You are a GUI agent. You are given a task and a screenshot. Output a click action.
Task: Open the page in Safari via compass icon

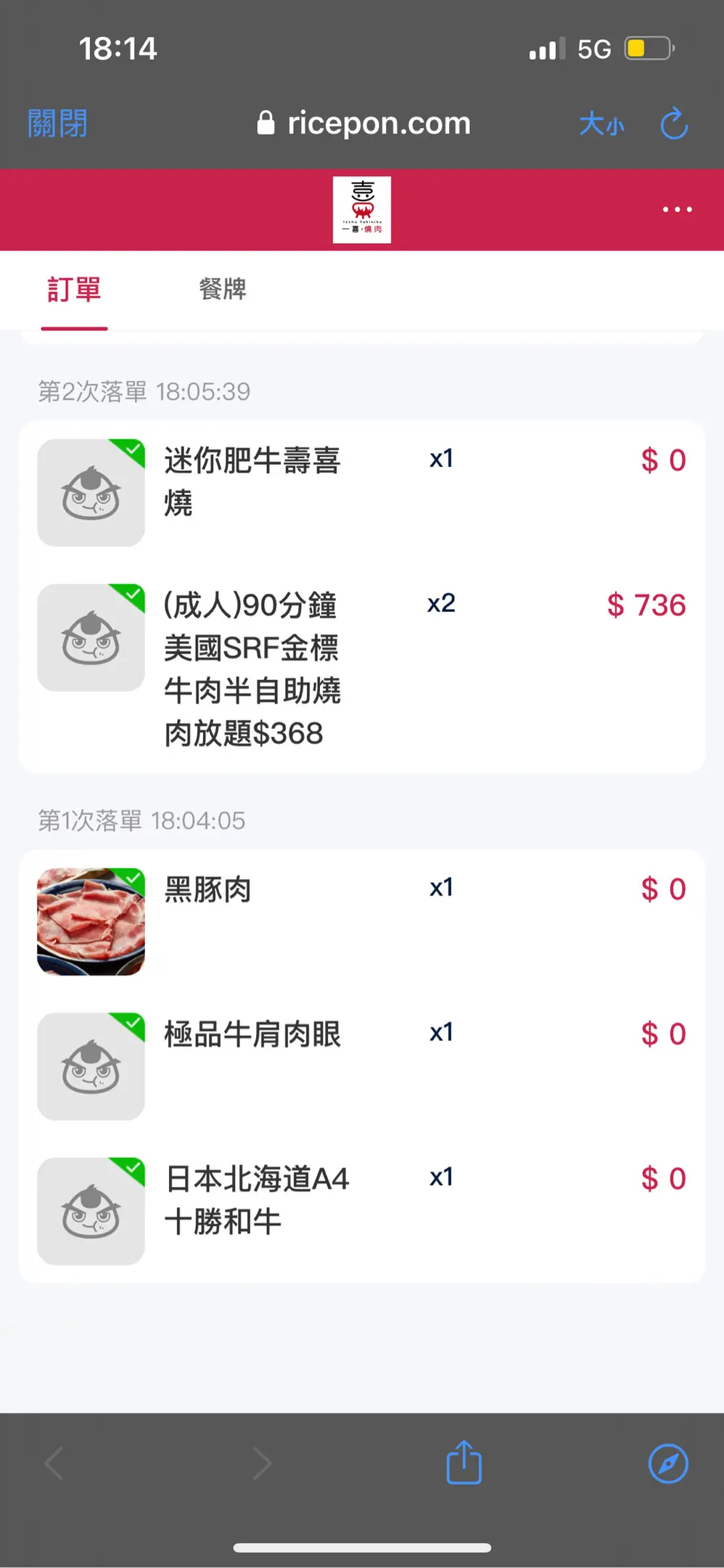[x=668, y=1463]
